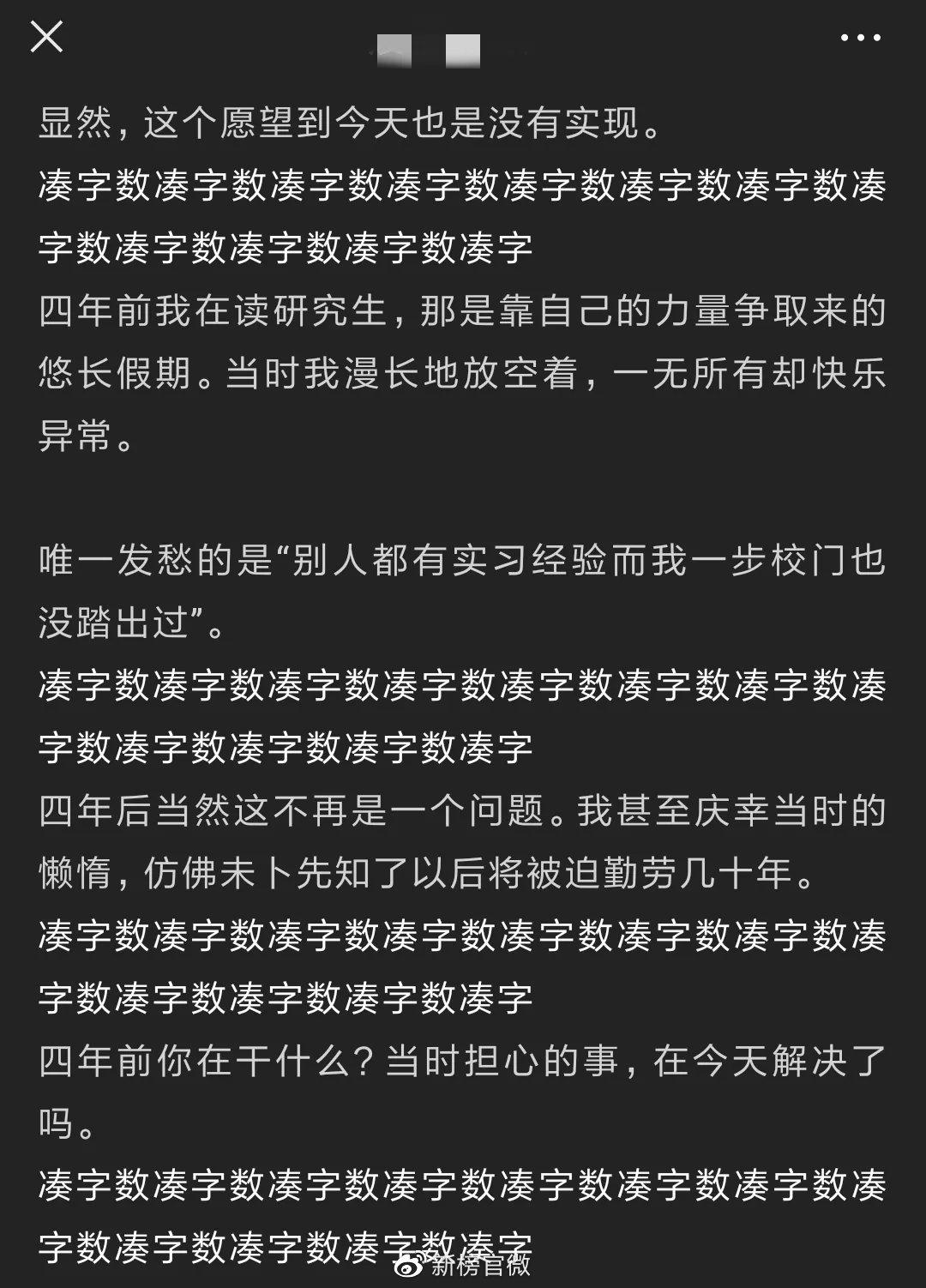The width and height of the screenshot is (926, 1288).
Task: Close the article view
Action: point(46,37)
